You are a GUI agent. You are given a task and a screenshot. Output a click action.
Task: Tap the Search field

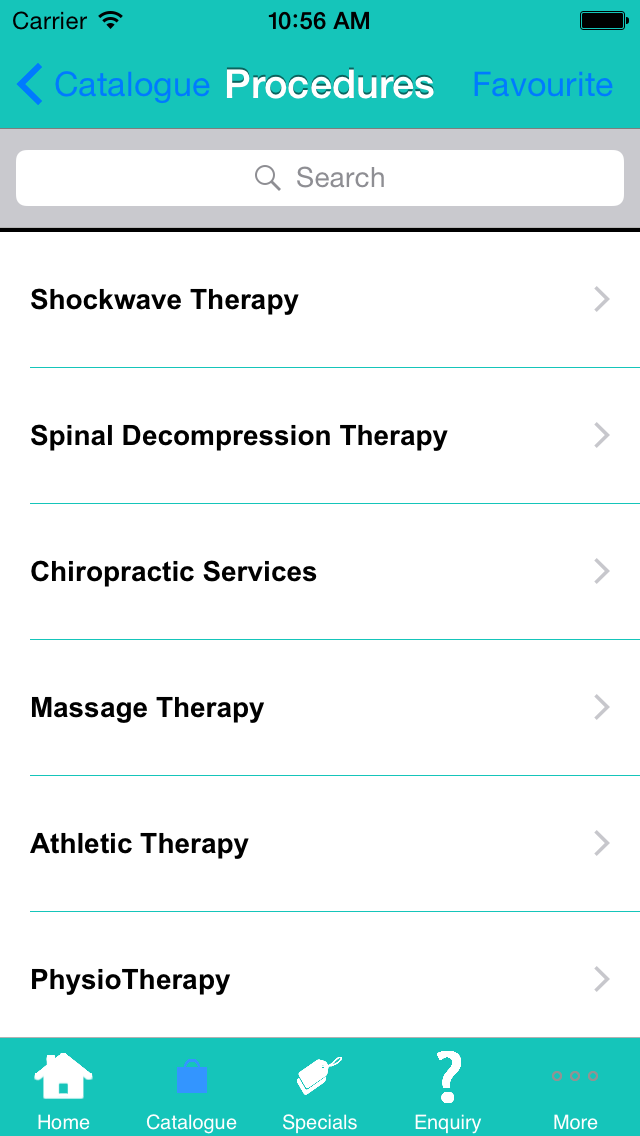point(320,178)
